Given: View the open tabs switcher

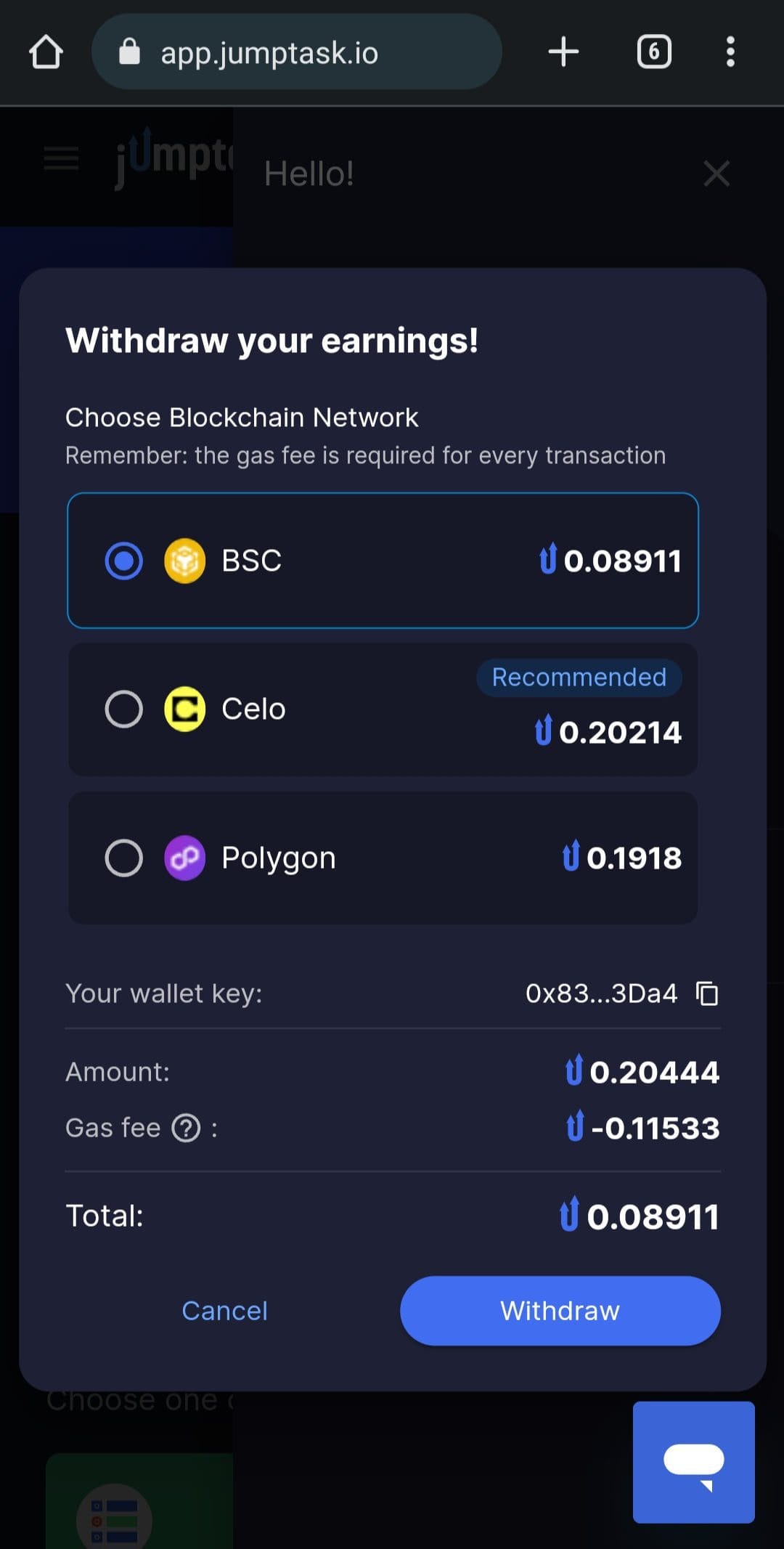Looking at the screenshot, I should [x=654, y=52].
